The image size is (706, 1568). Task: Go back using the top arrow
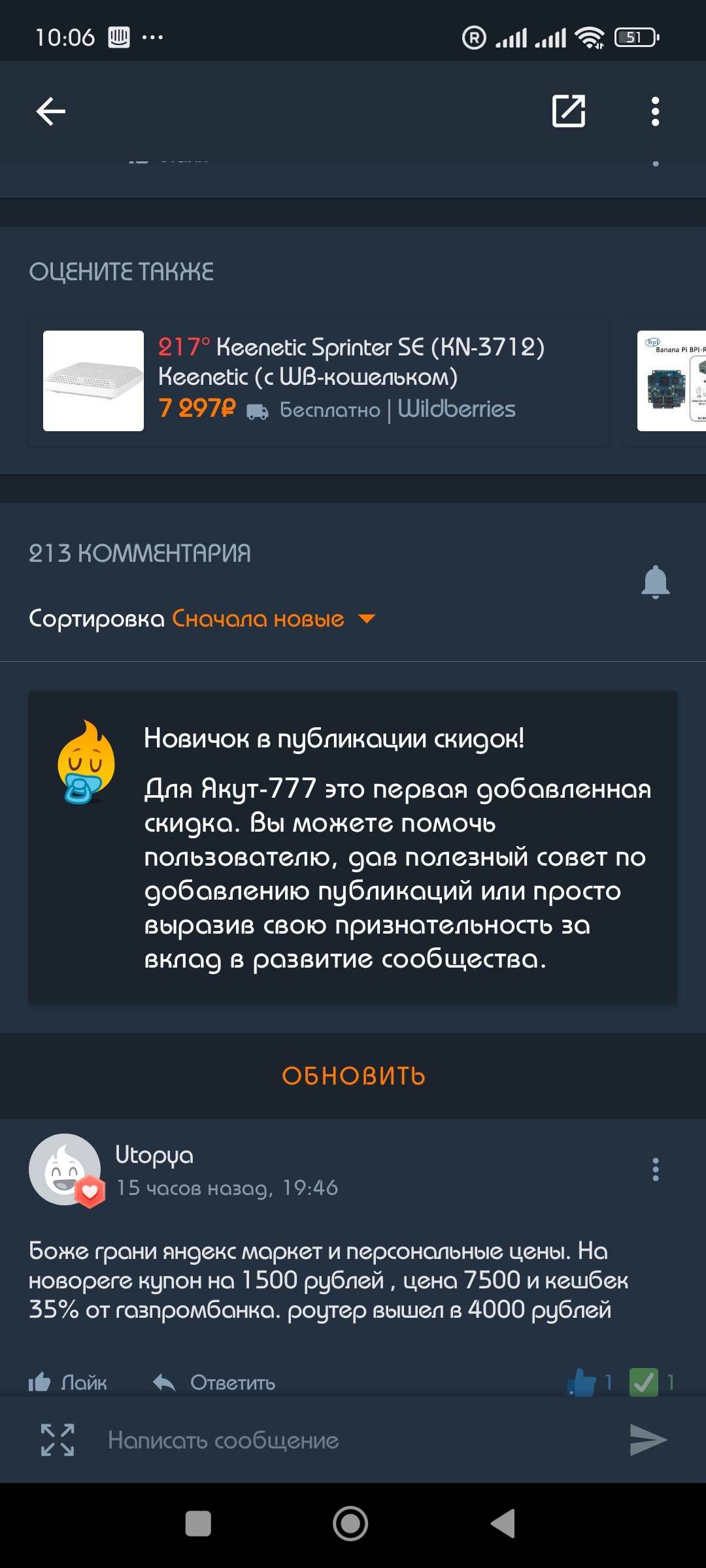coord(51,111)
